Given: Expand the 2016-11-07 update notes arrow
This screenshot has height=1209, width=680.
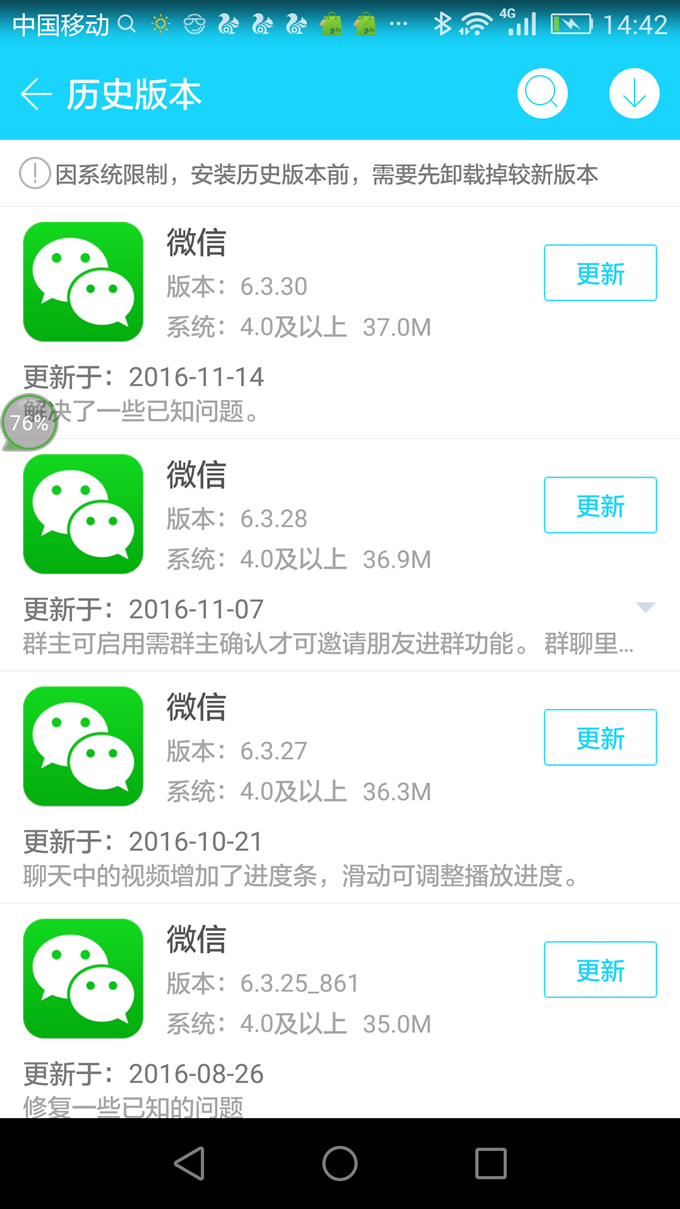Looking at the screenshot, I should tap(646, 608).
